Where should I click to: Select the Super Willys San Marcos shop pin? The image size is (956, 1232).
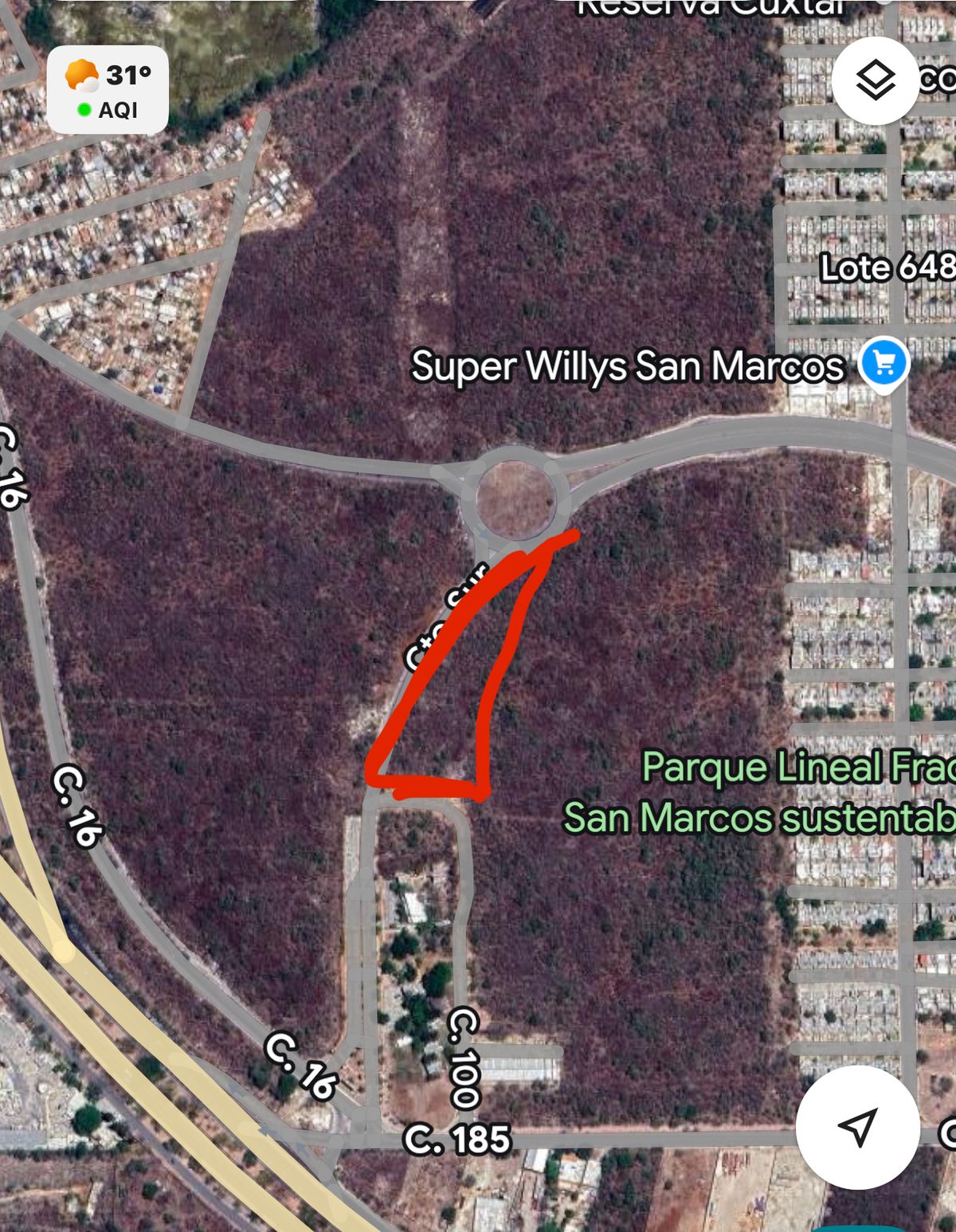(x=884, y=364)
